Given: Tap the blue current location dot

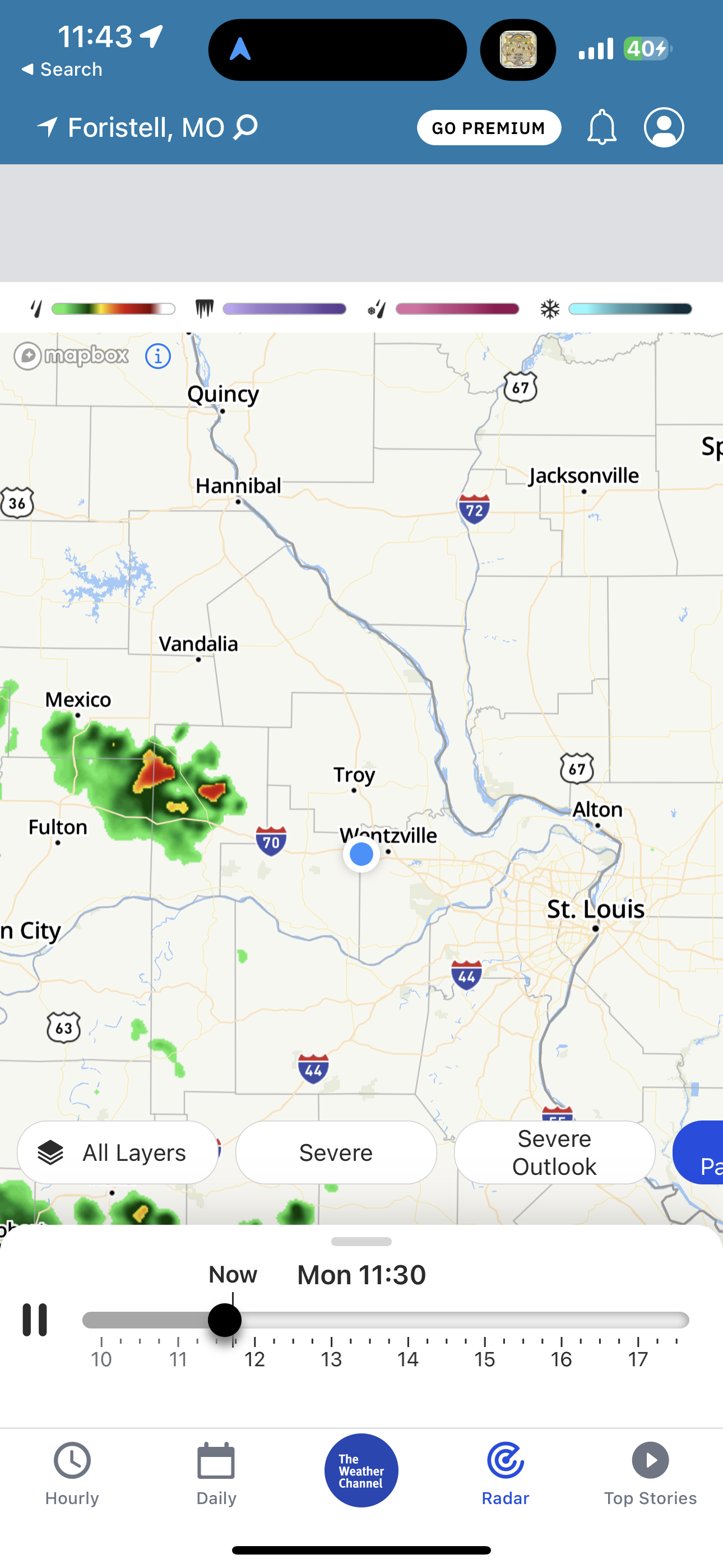Looking at the screenshot, I should click(x=361, y=854).
